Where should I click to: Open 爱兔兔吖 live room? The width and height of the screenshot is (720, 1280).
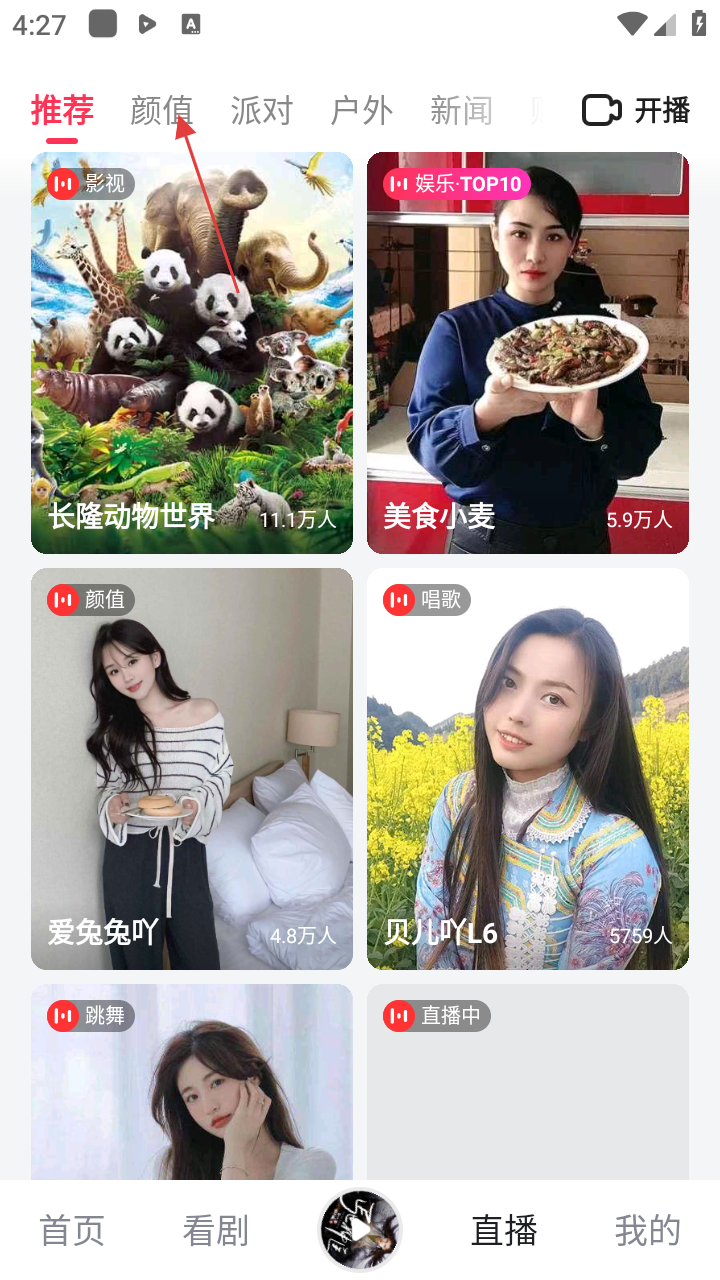click(192, 769)
